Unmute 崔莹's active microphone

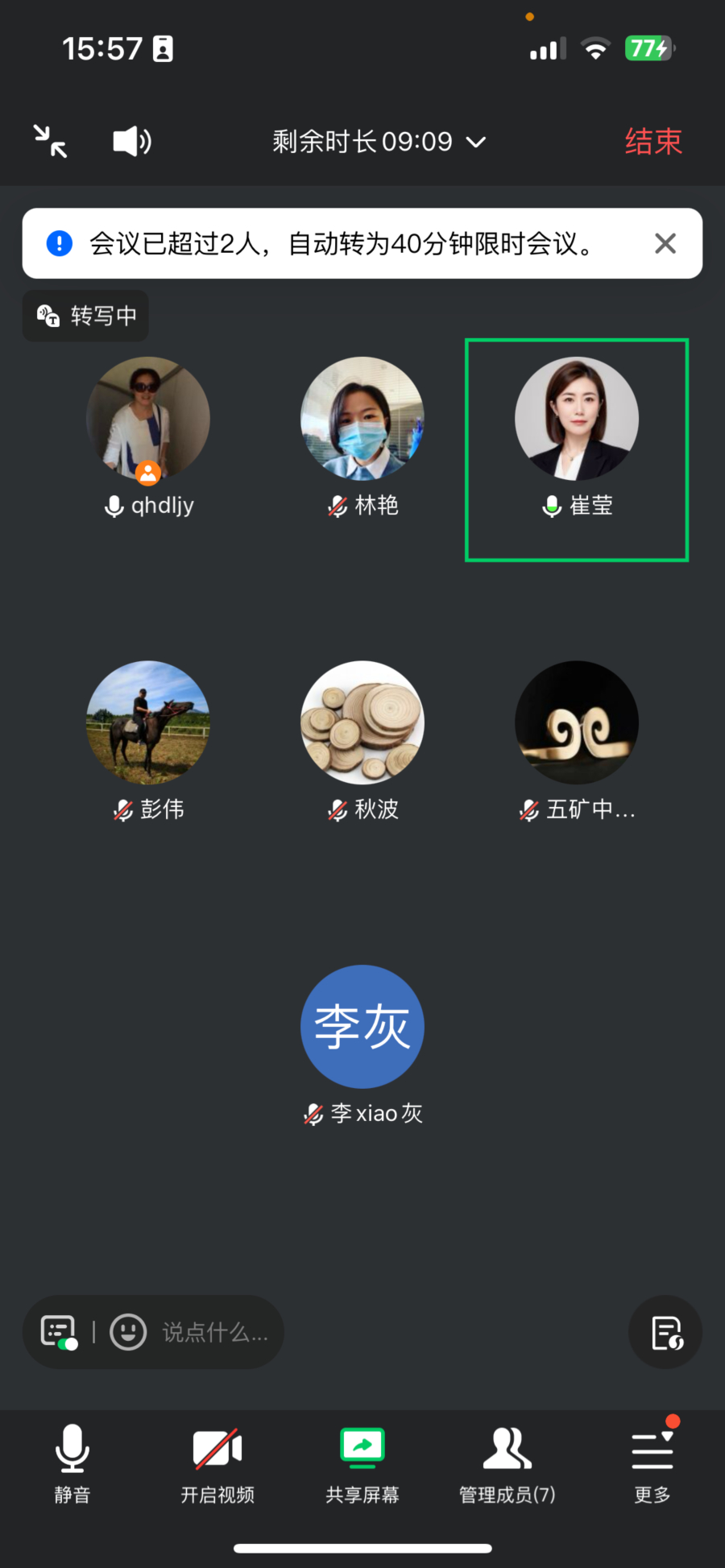point(551,506)
